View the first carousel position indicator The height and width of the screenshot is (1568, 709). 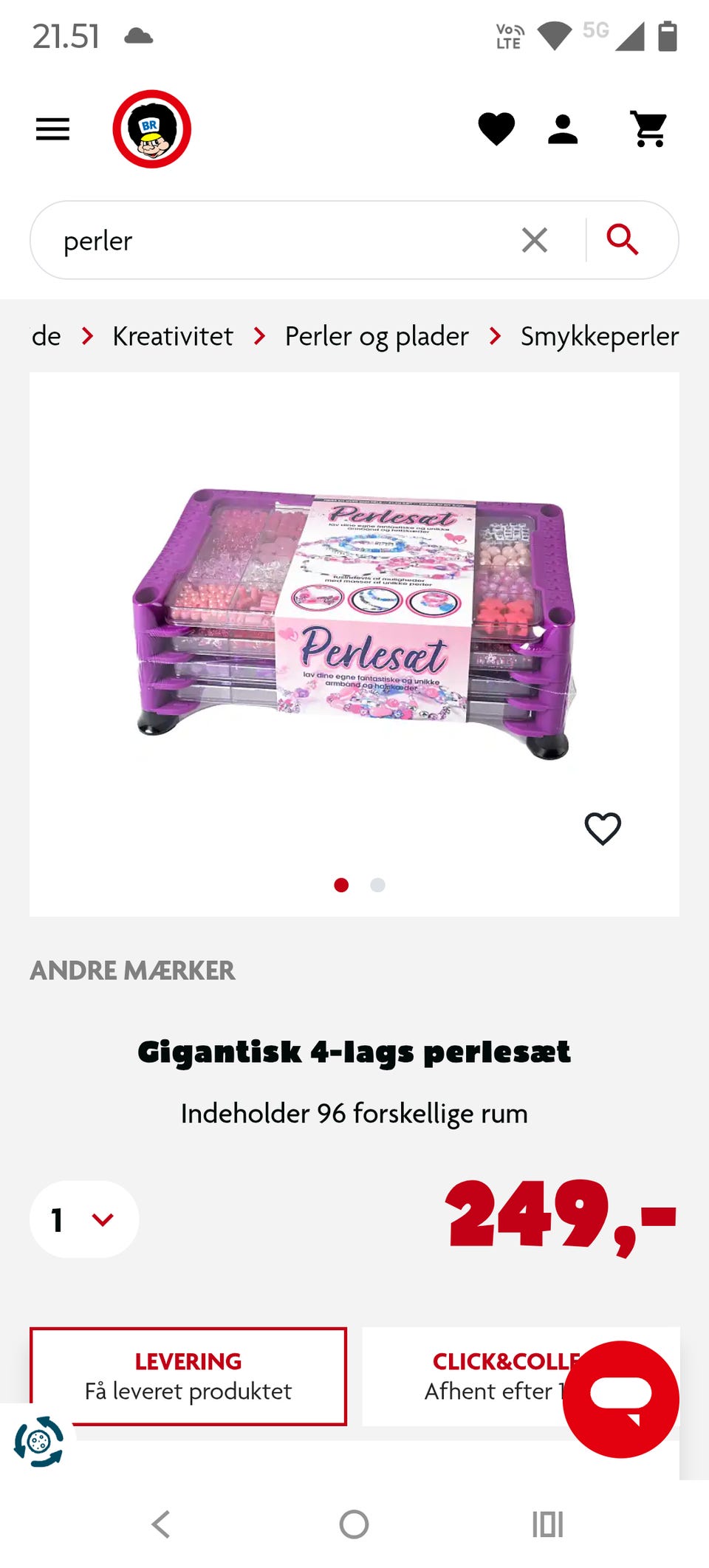click(340, 885)
